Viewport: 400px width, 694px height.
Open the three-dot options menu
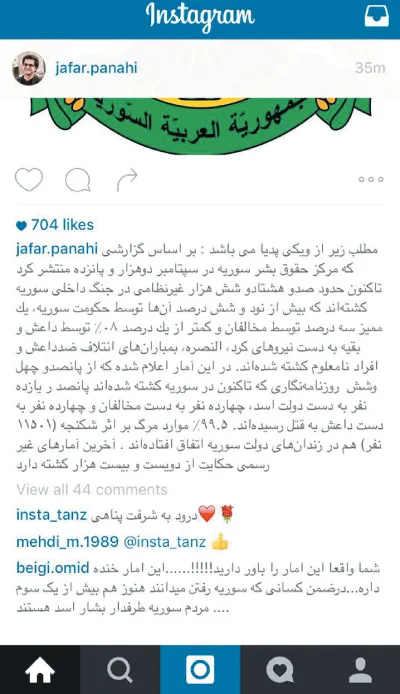[x=371, y=179]
